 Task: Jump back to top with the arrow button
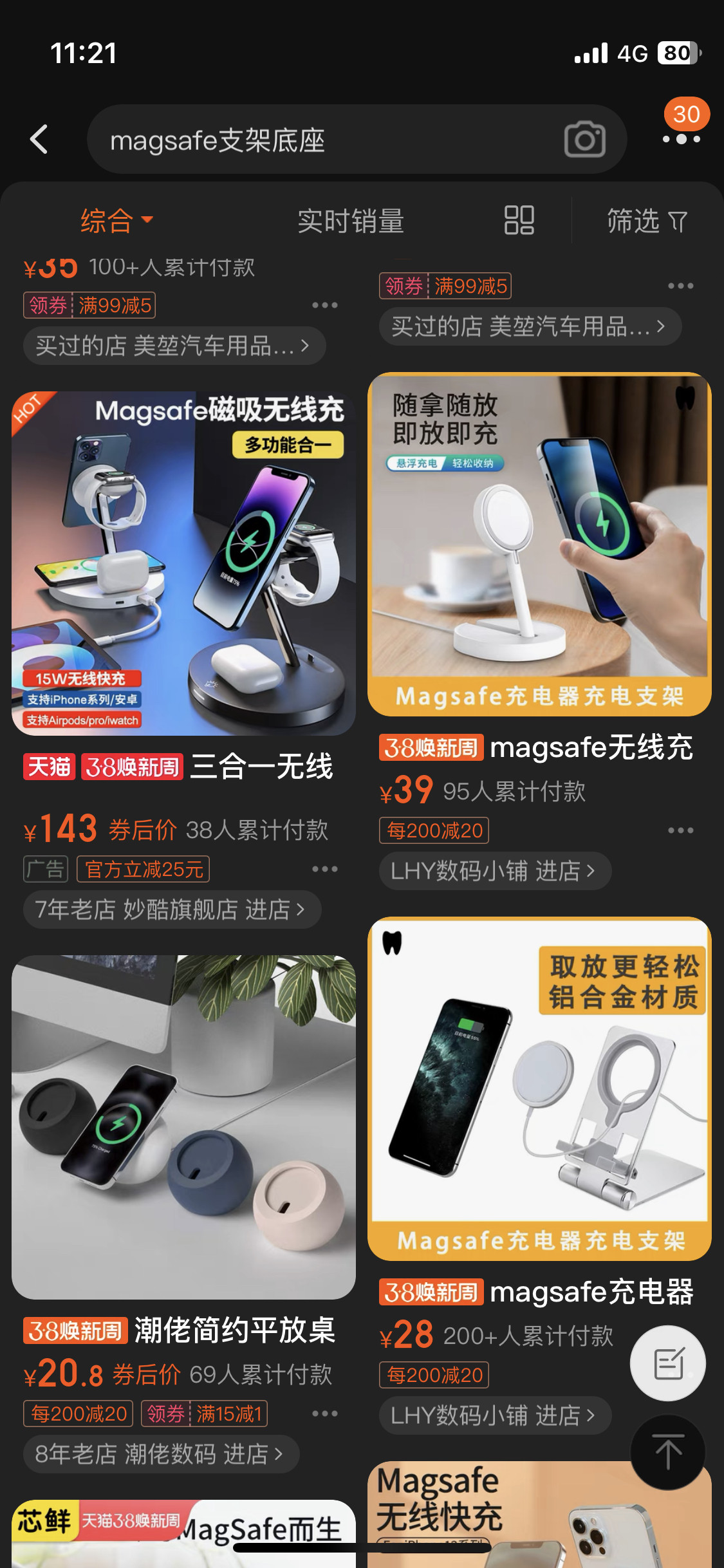(x=667, y=1453)
